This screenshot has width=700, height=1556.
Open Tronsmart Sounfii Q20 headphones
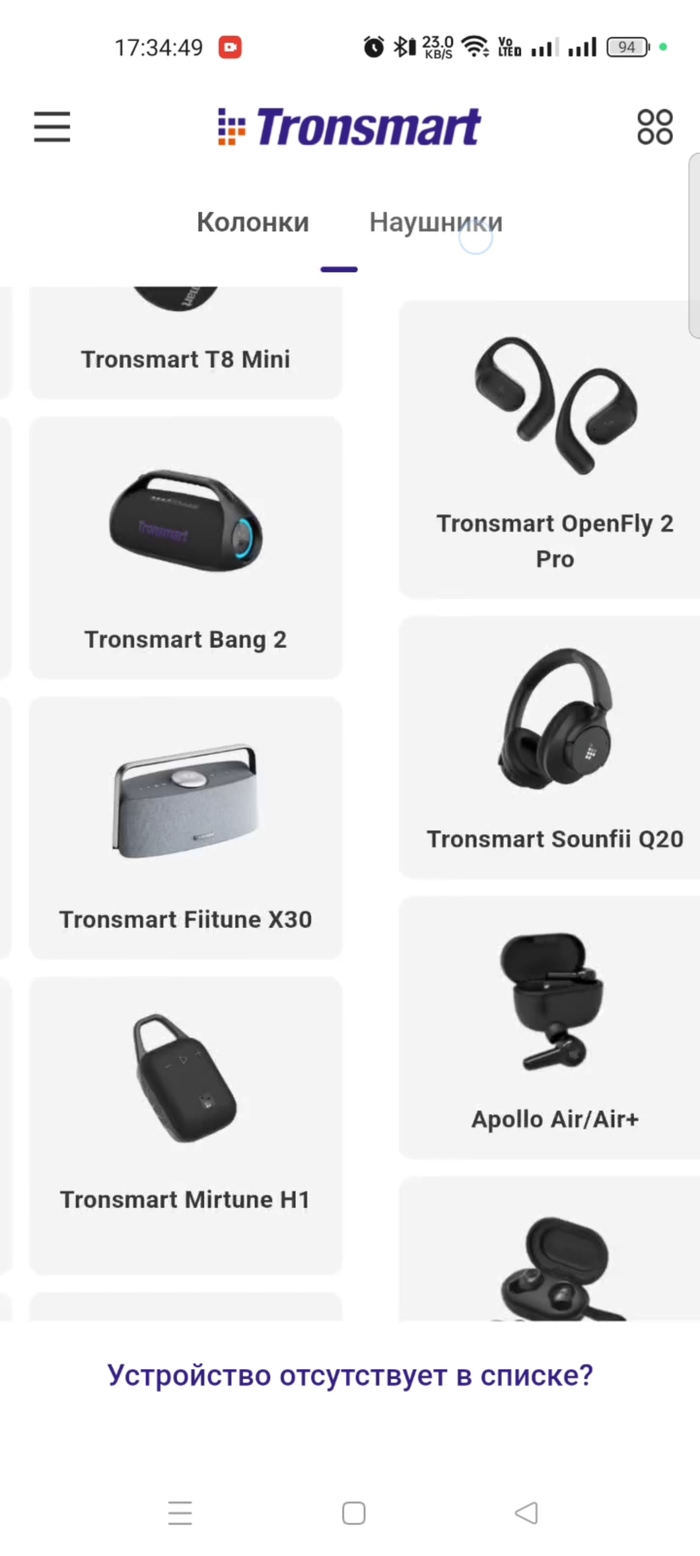pos(554,748)
